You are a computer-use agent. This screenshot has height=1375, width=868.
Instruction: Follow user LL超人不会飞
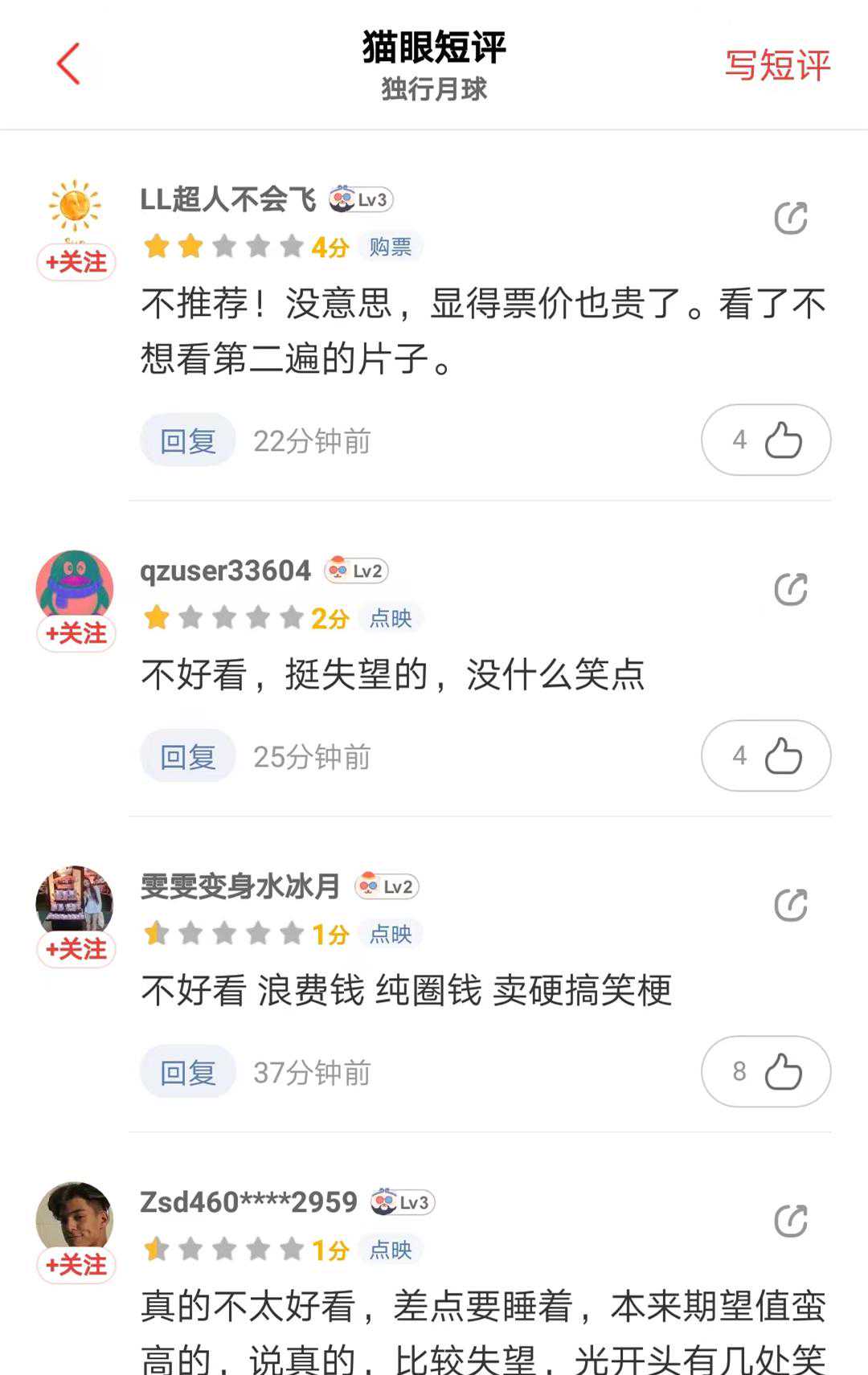click(x=76, y=262)
